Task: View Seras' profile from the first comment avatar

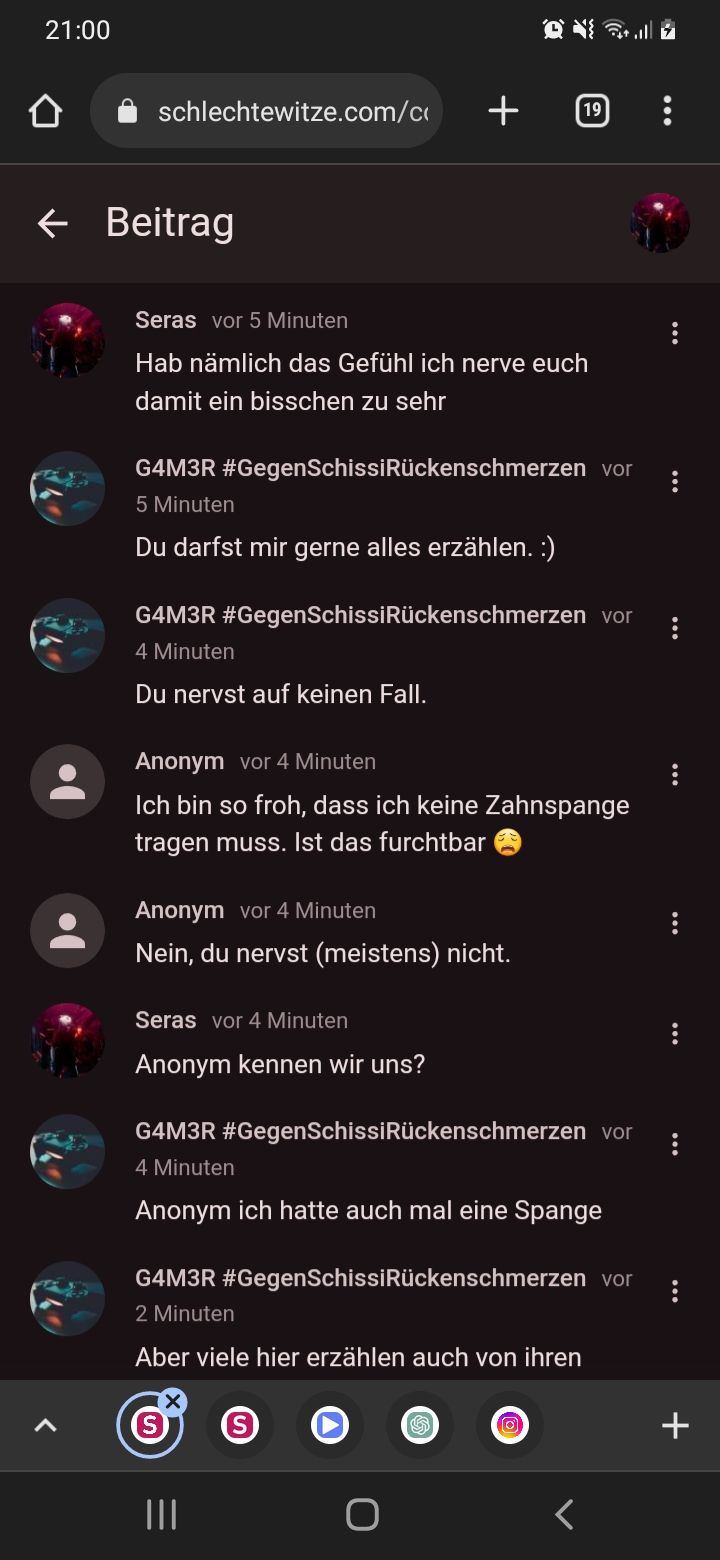Action: coord(68,340)
